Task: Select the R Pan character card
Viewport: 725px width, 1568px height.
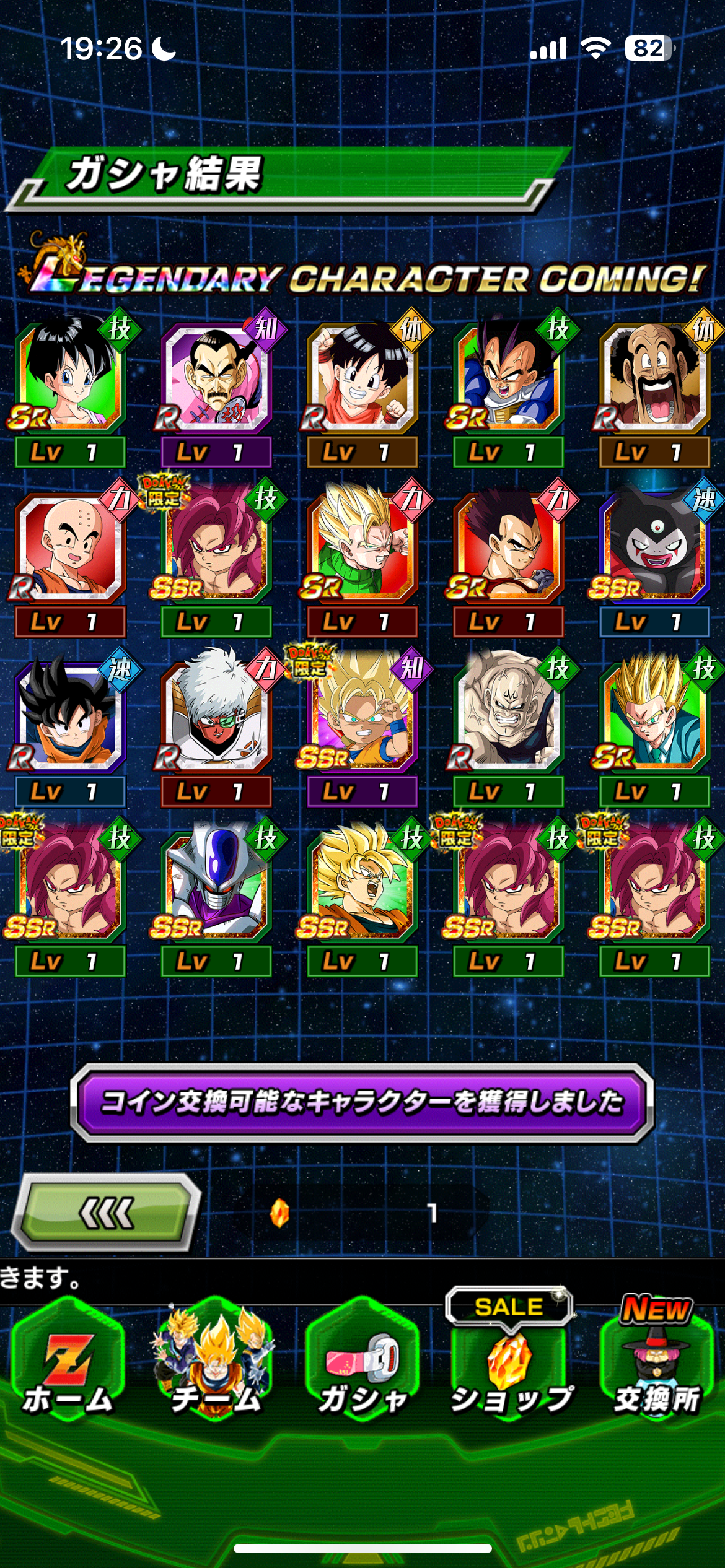Action: click(x=362, y=378)
